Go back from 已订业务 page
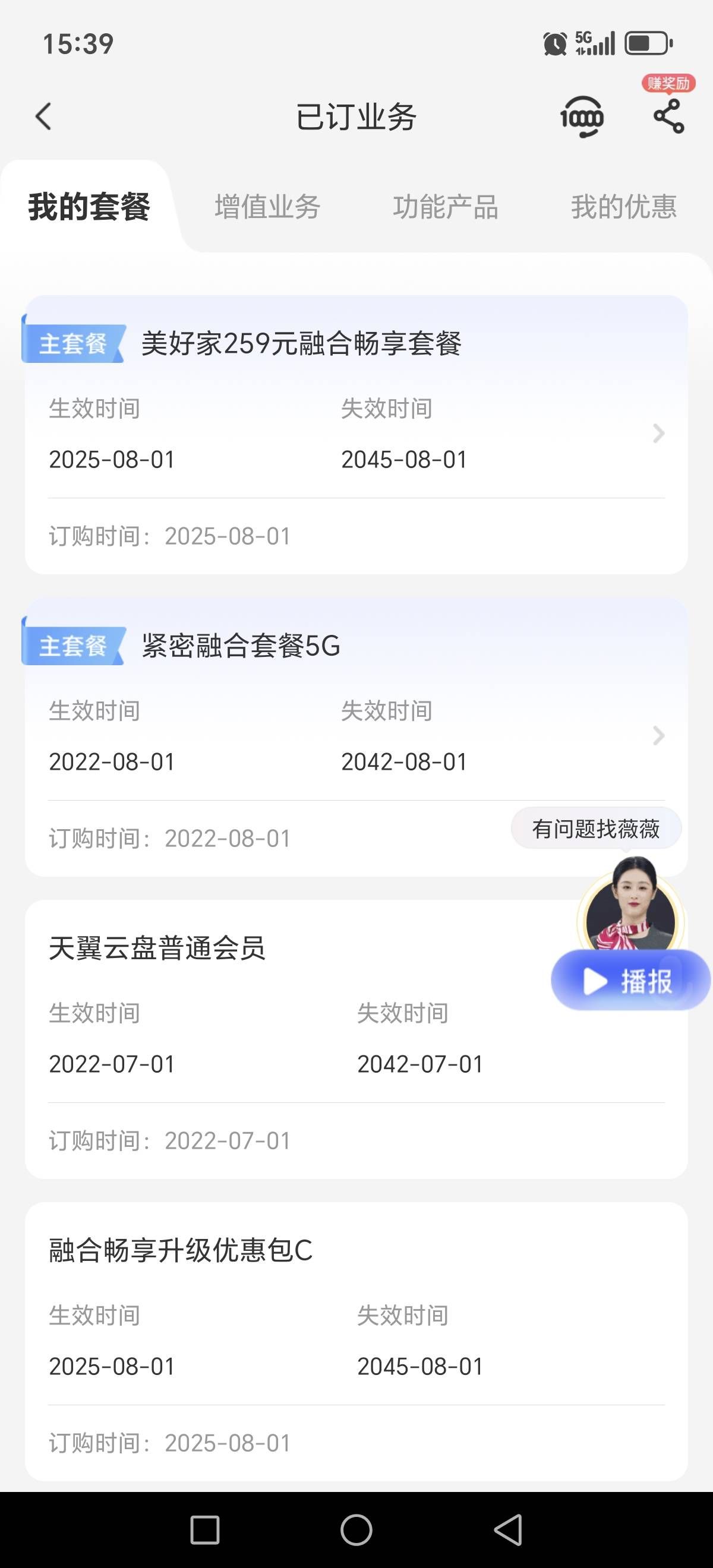Screen dimensions: 713x1568 click(x=43, y=116)
